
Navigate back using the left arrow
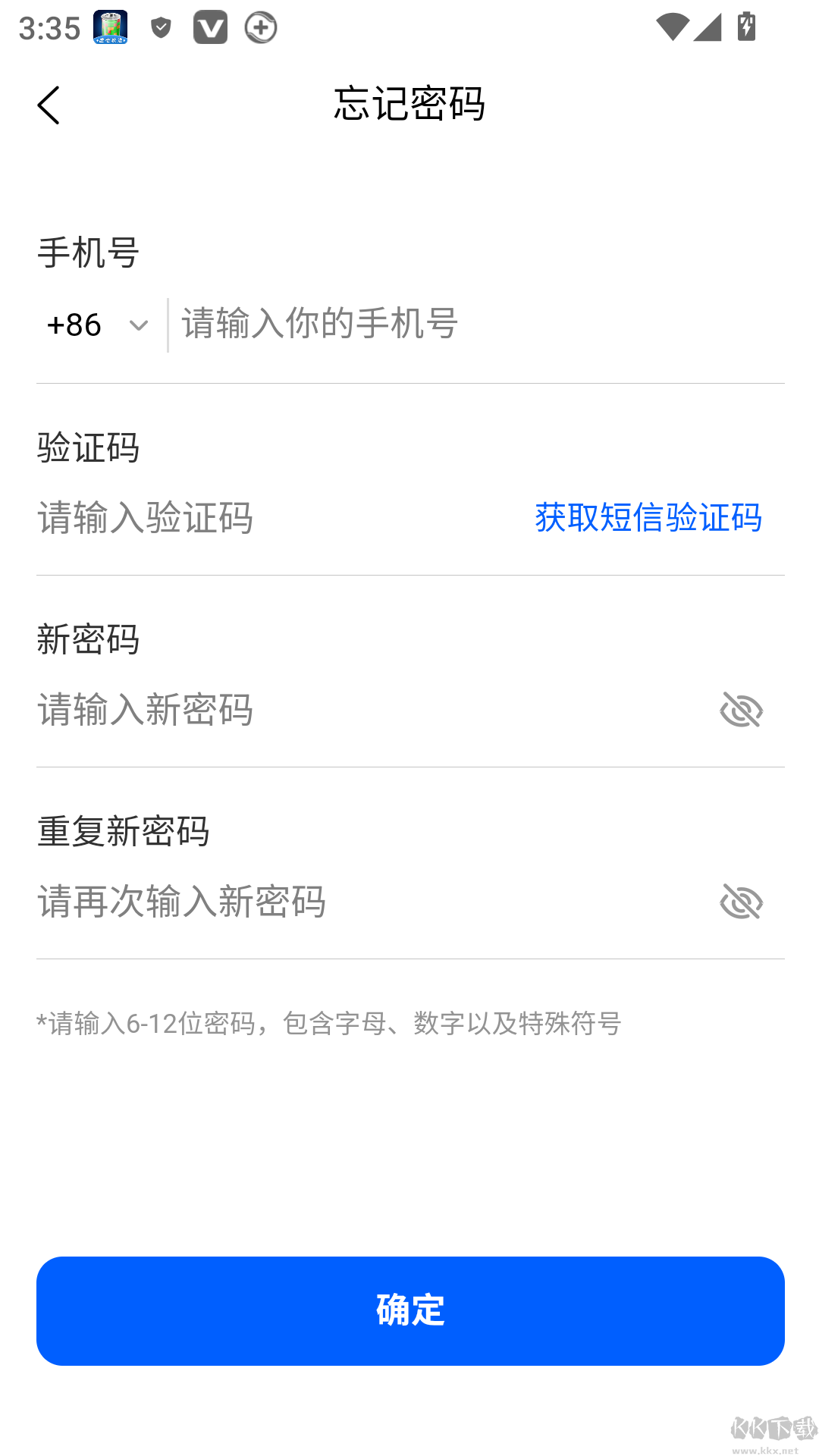click(x=49, y=105)
